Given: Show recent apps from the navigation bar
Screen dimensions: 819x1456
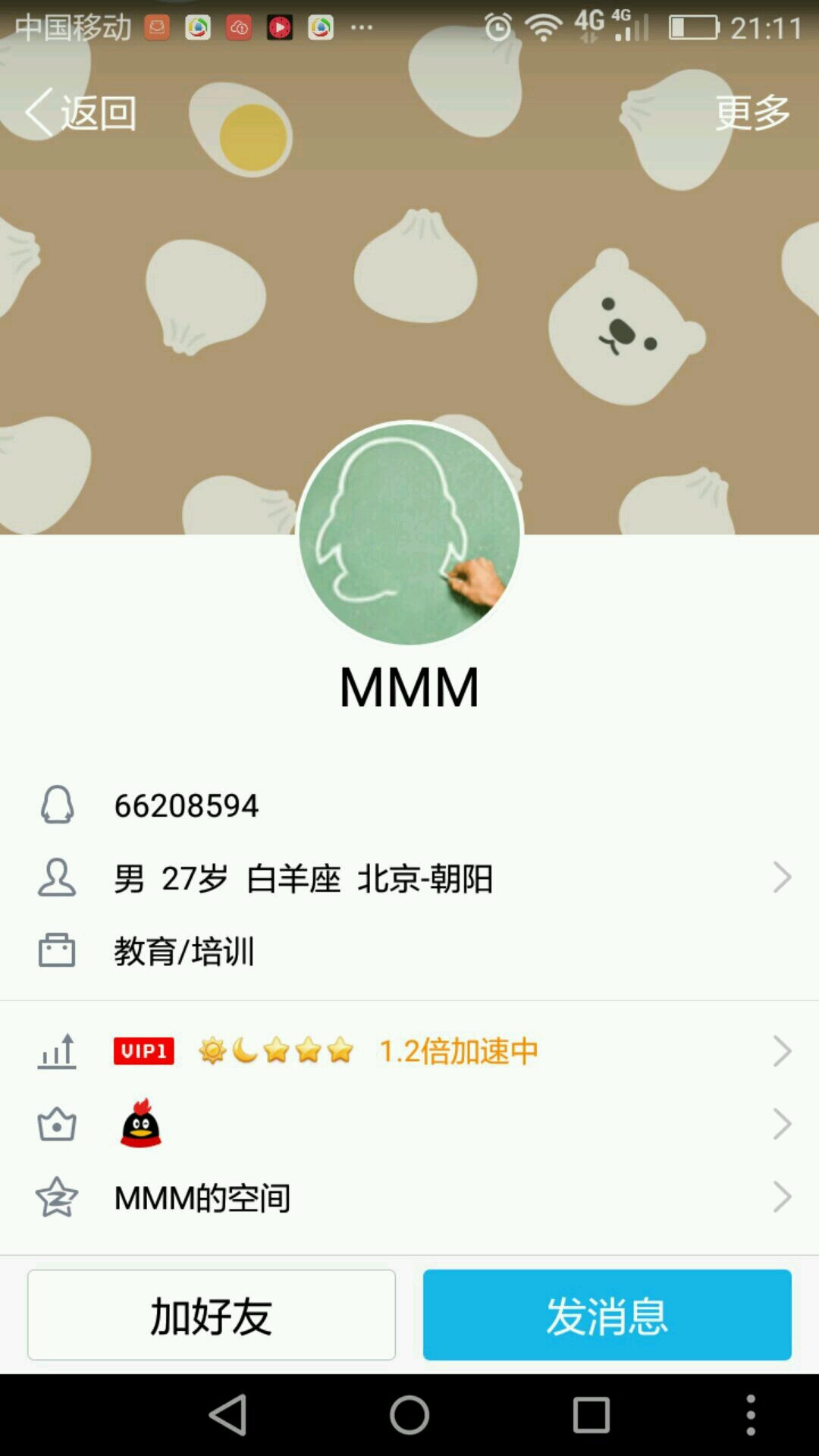Looking at the screenshot, I should click(x=591, y=1415).
